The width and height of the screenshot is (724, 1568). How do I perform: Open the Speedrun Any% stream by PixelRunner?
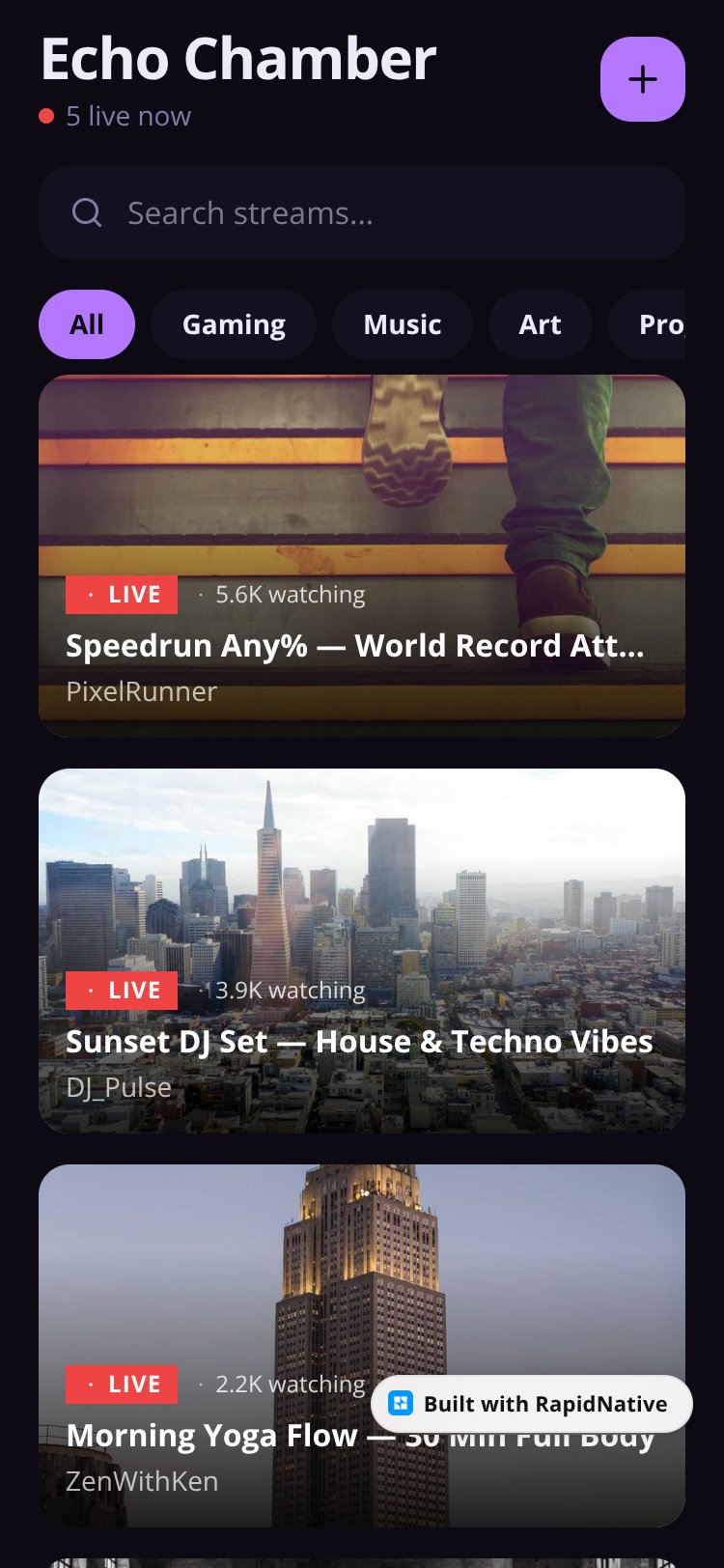362,556
